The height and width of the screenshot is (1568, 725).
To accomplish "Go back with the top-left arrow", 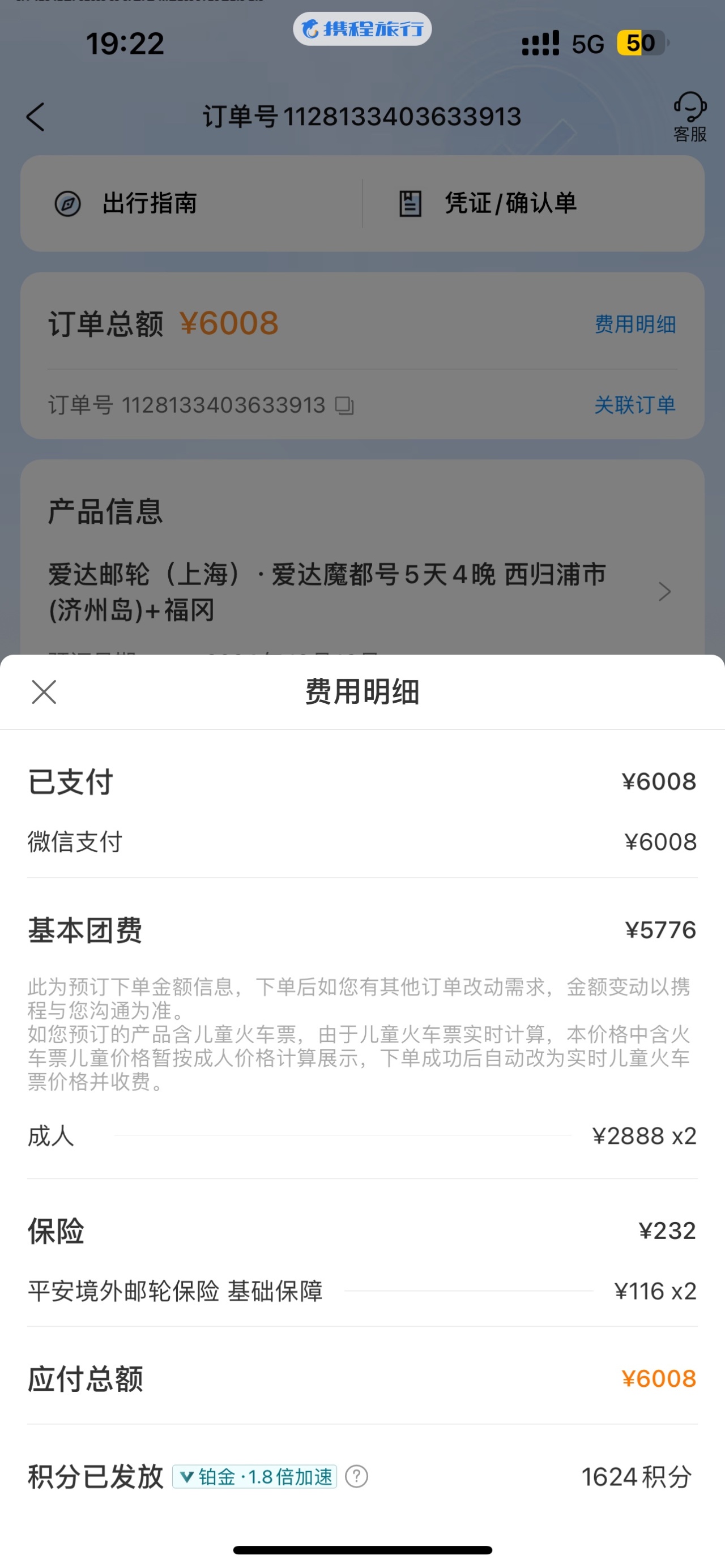I will click(36, 116).
